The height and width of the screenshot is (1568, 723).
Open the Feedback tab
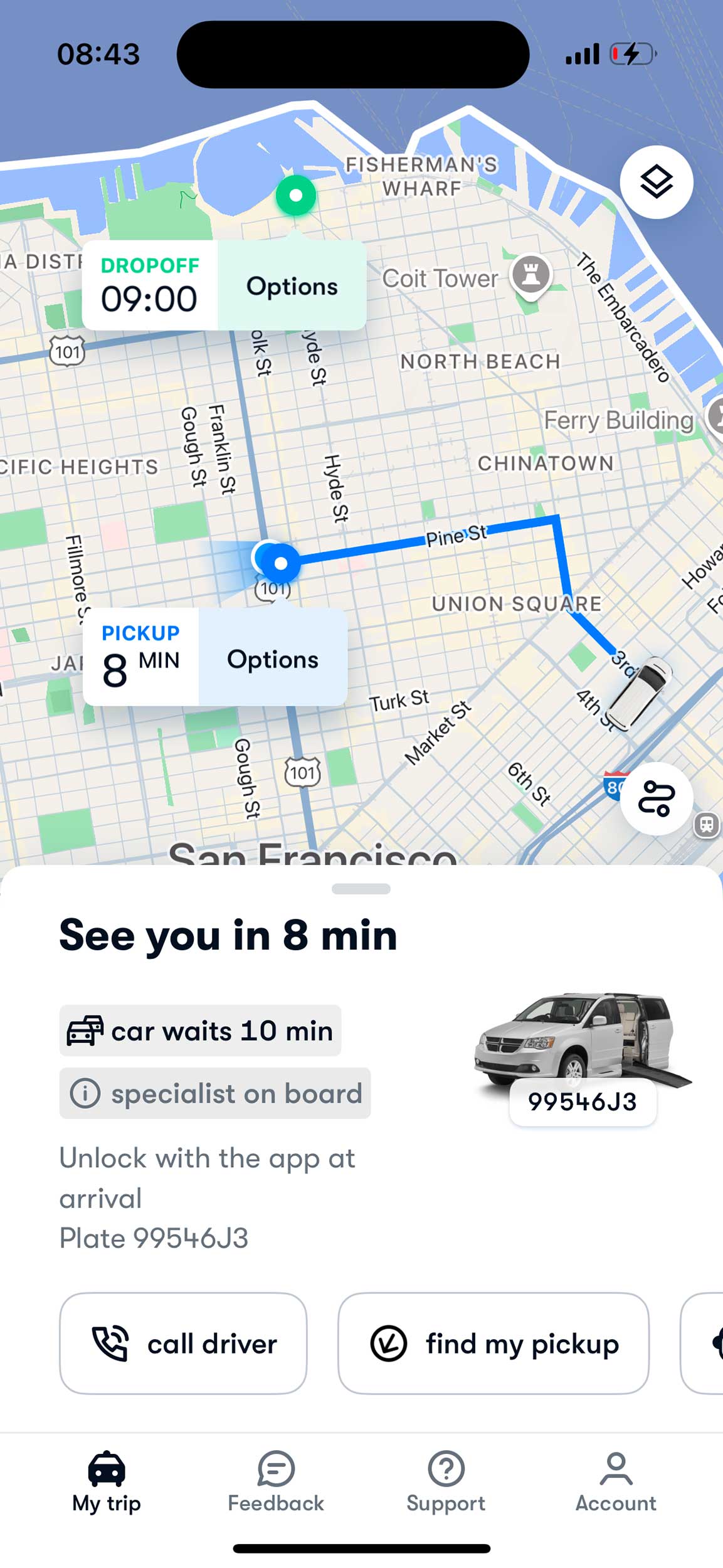click(276, 1483)
